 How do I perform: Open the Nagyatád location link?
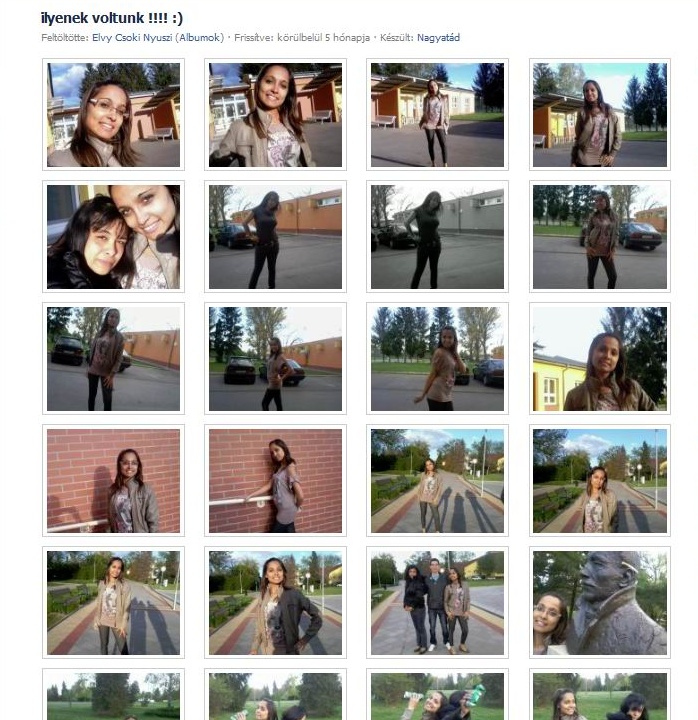[438, 38]
